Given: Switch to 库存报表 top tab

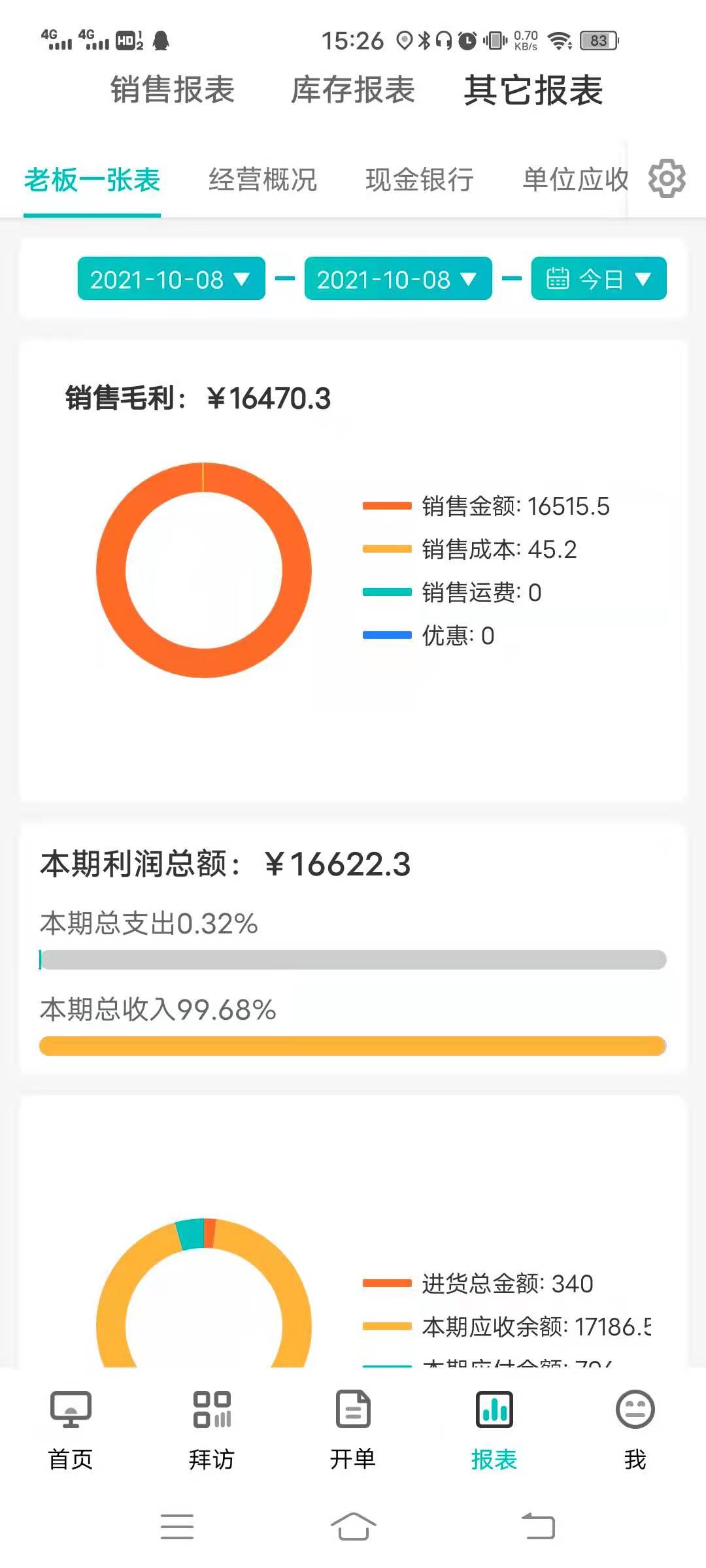Looking at the screenshot, I should click(x=353, y=90).
